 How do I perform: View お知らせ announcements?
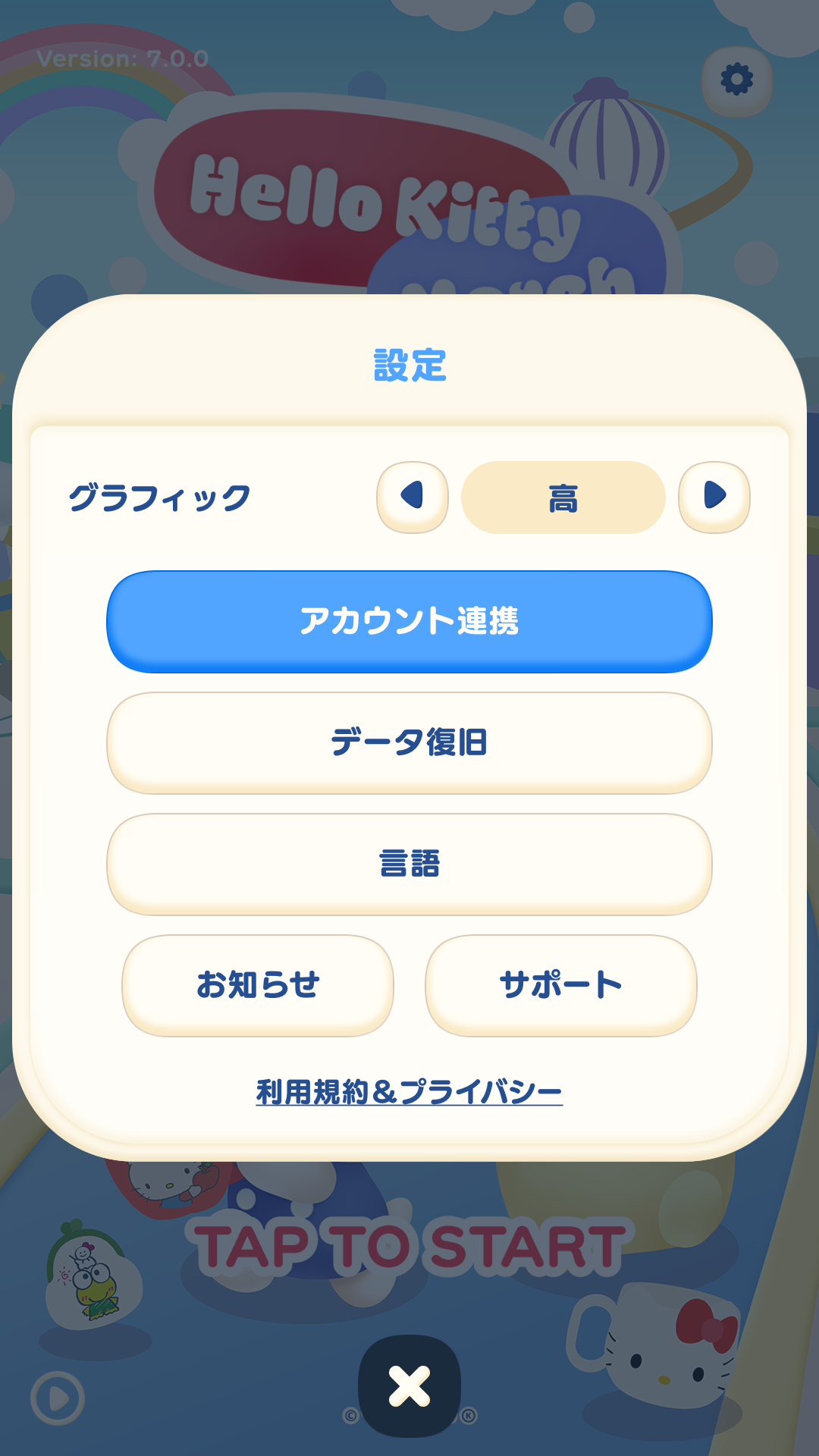coord(258,985)
